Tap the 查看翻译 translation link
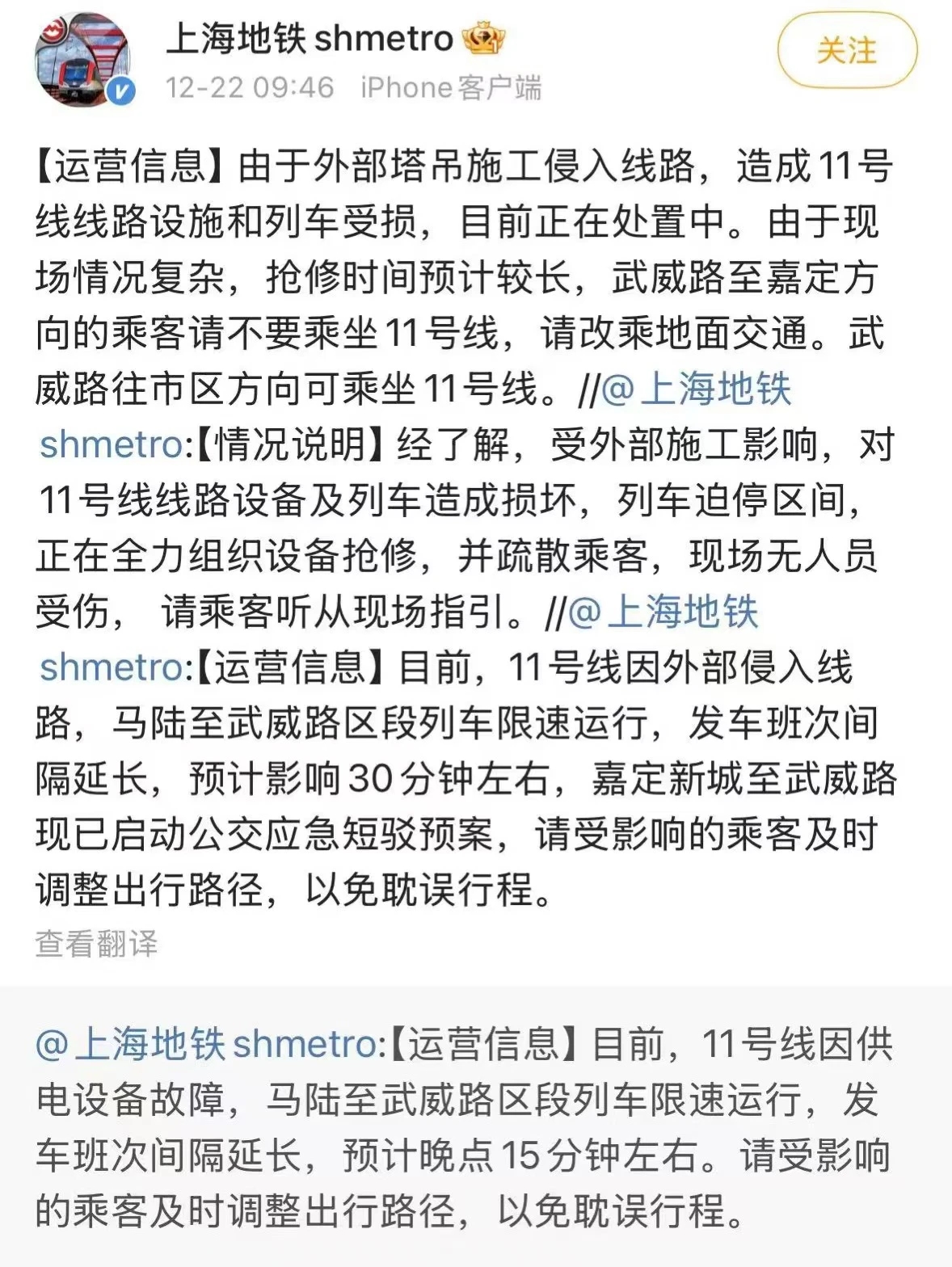Image resolution: width=952 pixels, height=1267 pixels. pos(96,944)
